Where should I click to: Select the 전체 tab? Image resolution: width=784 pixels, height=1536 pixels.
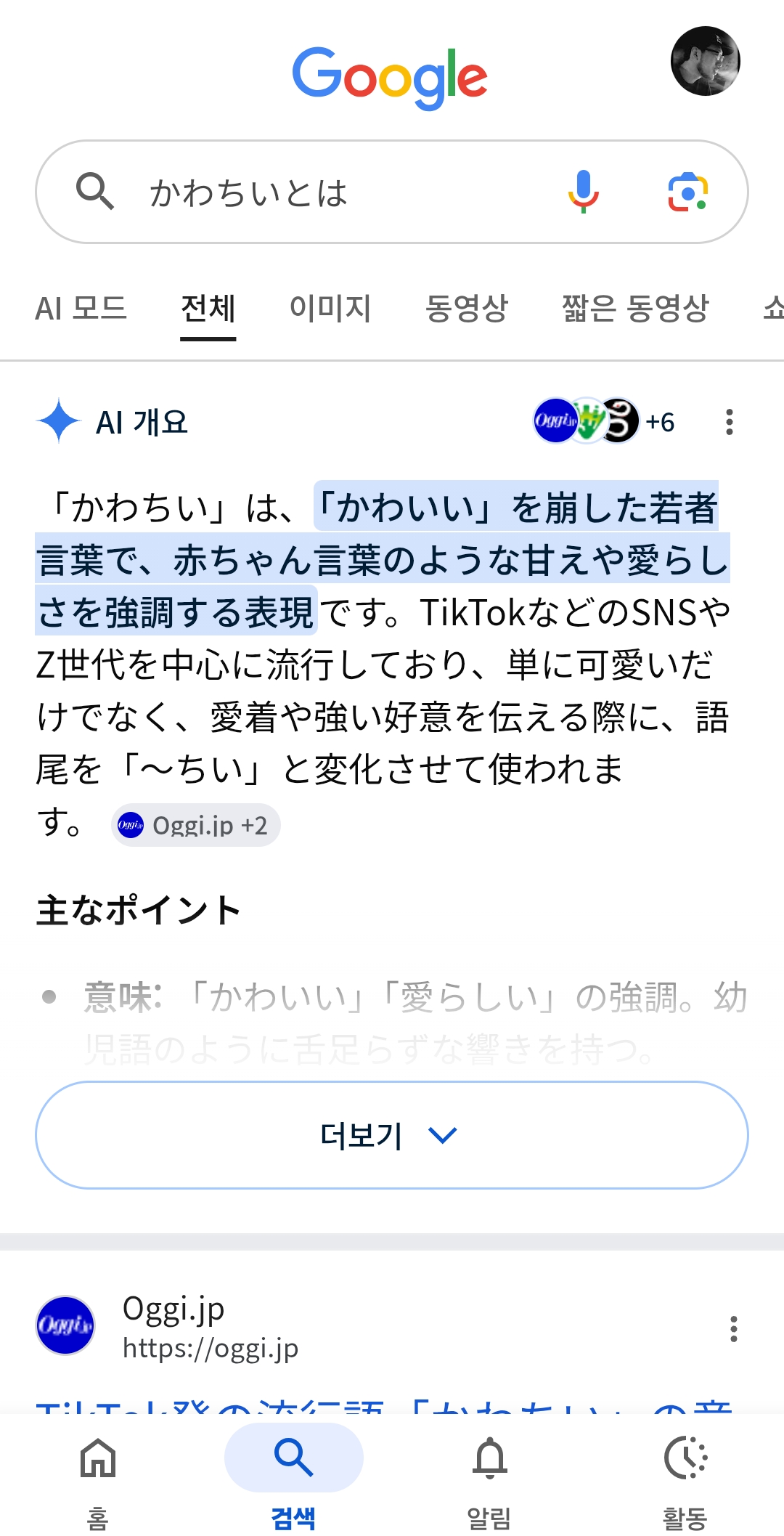pos(208,309)
